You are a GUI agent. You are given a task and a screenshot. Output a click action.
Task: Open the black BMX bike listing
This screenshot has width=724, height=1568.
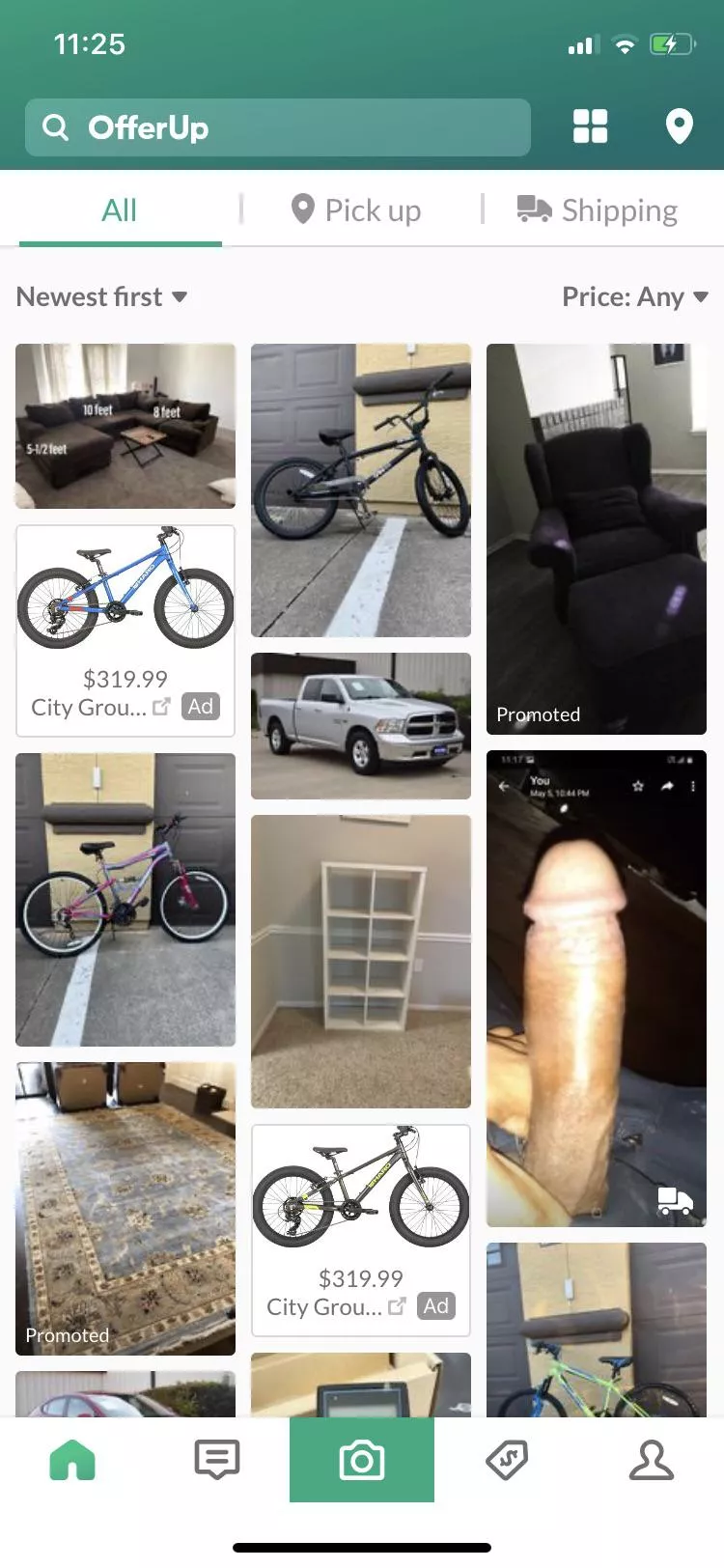[361, 490]
